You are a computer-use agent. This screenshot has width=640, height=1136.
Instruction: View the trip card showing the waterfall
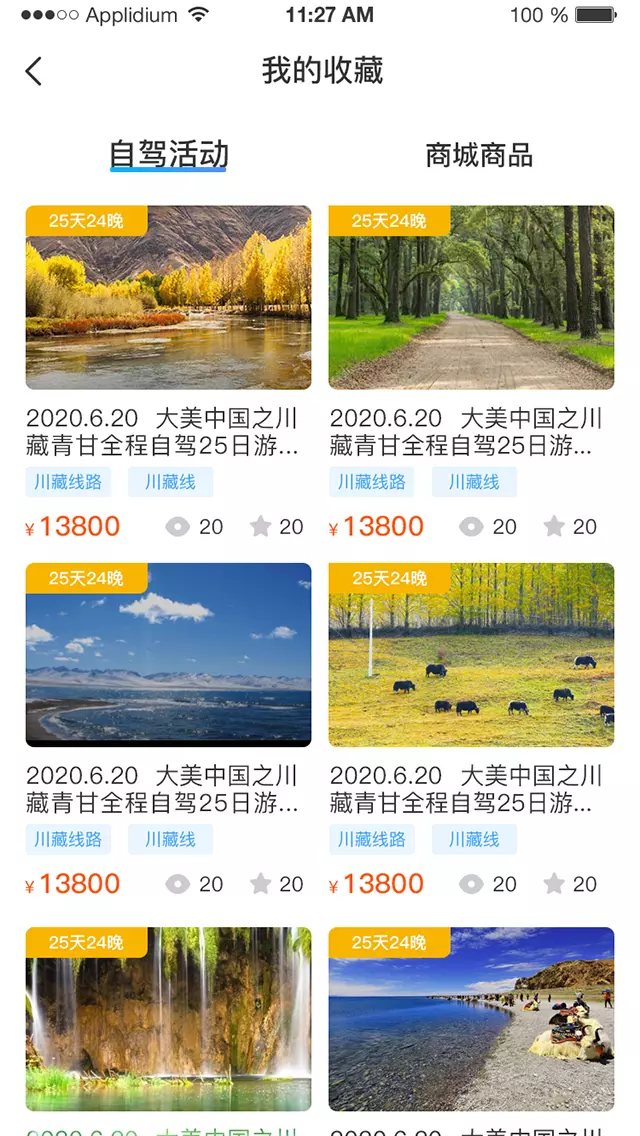tap(168, 1019)
